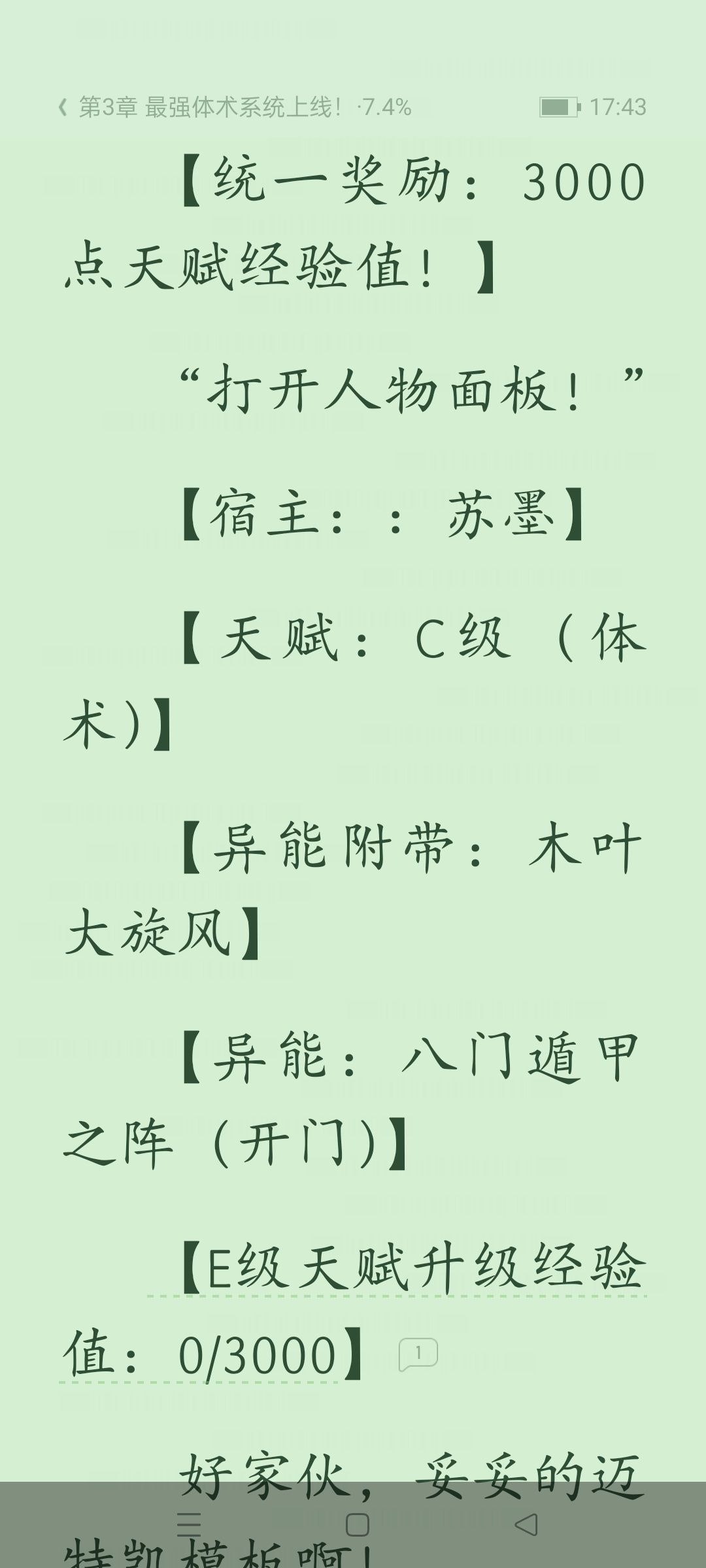Open the comment bubble after 0/3000

(x=418, y=1354)
